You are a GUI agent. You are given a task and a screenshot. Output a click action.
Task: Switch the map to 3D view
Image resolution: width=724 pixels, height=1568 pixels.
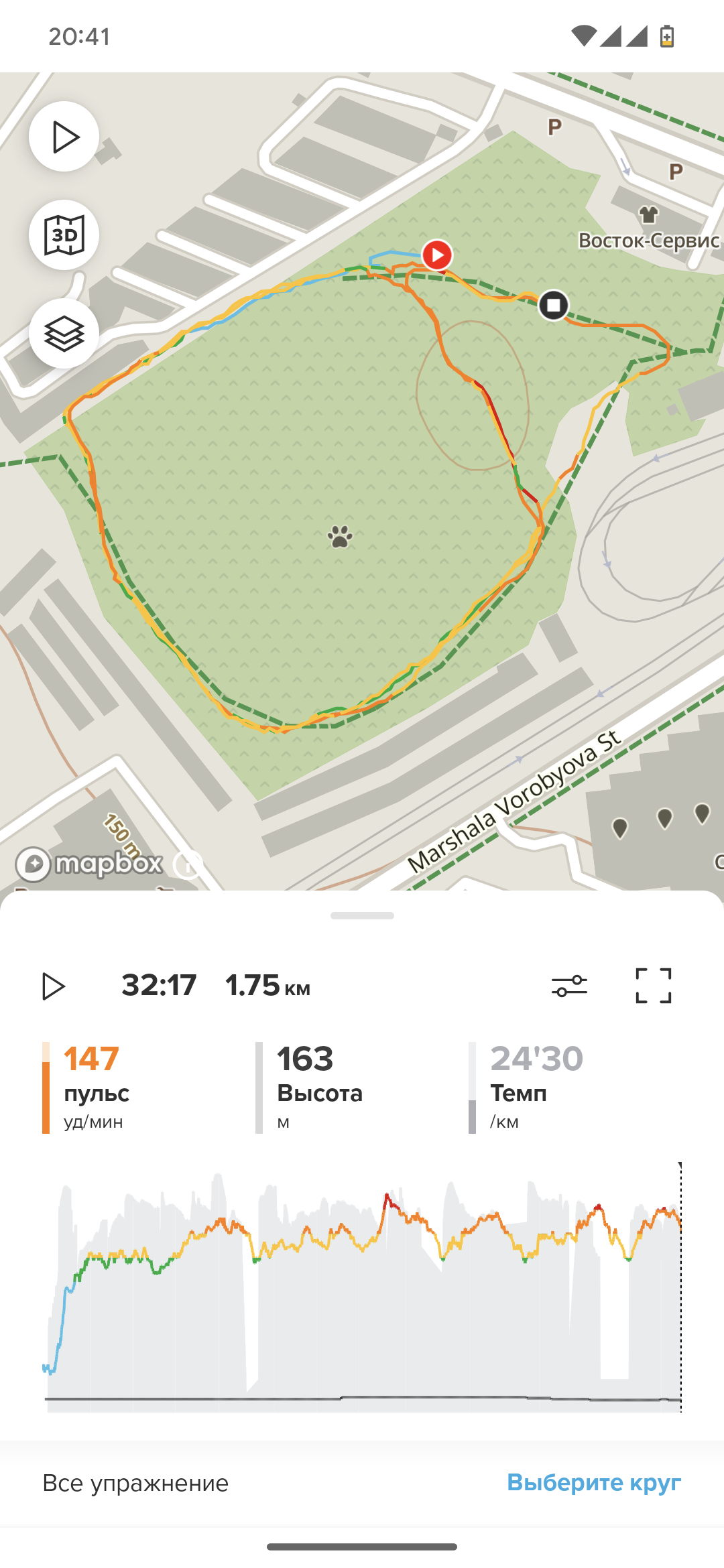tap(64, 235)
